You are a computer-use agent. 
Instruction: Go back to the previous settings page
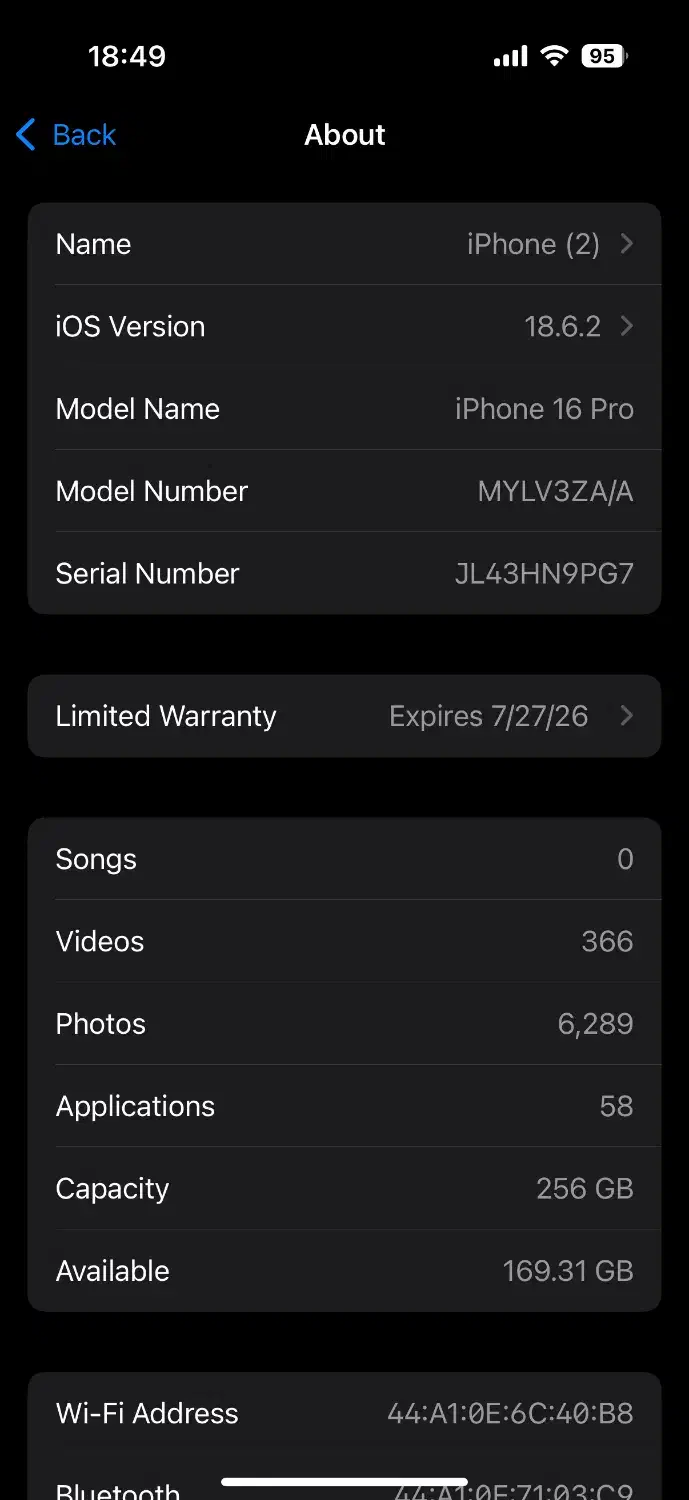tap(68, 135)
